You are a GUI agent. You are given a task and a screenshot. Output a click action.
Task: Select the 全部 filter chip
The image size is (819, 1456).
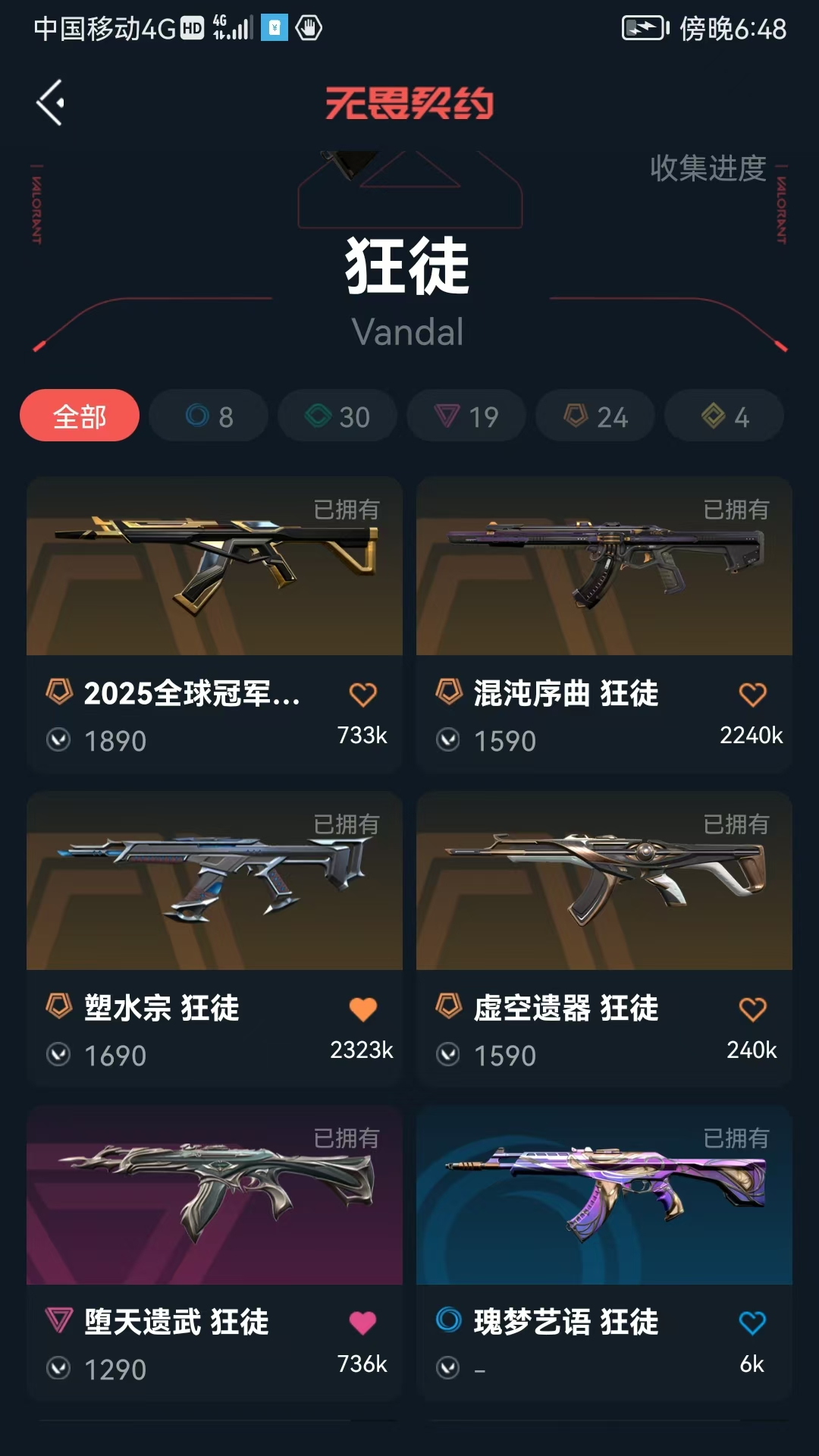80,416
